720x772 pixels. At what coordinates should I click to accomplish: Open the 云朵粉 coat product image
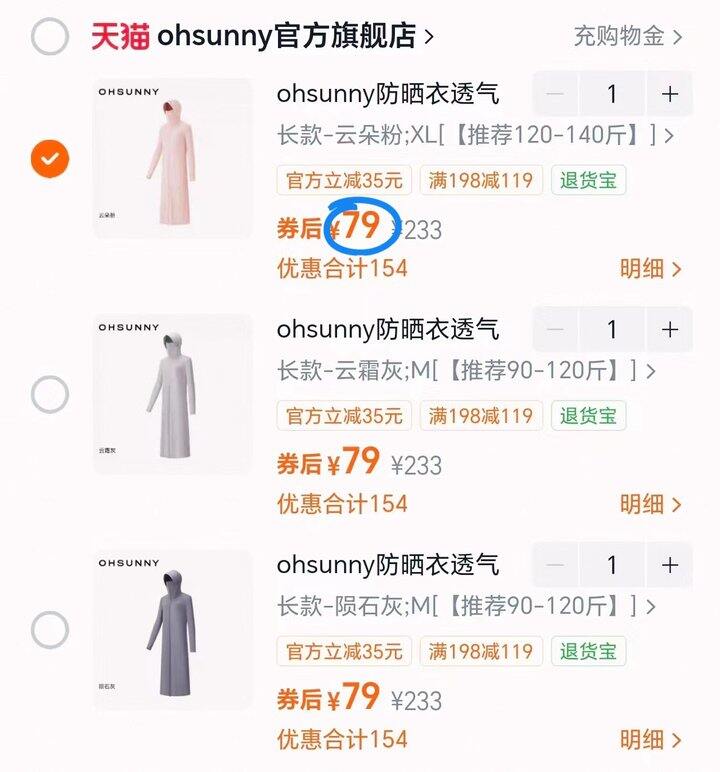[x=173, y=159]
